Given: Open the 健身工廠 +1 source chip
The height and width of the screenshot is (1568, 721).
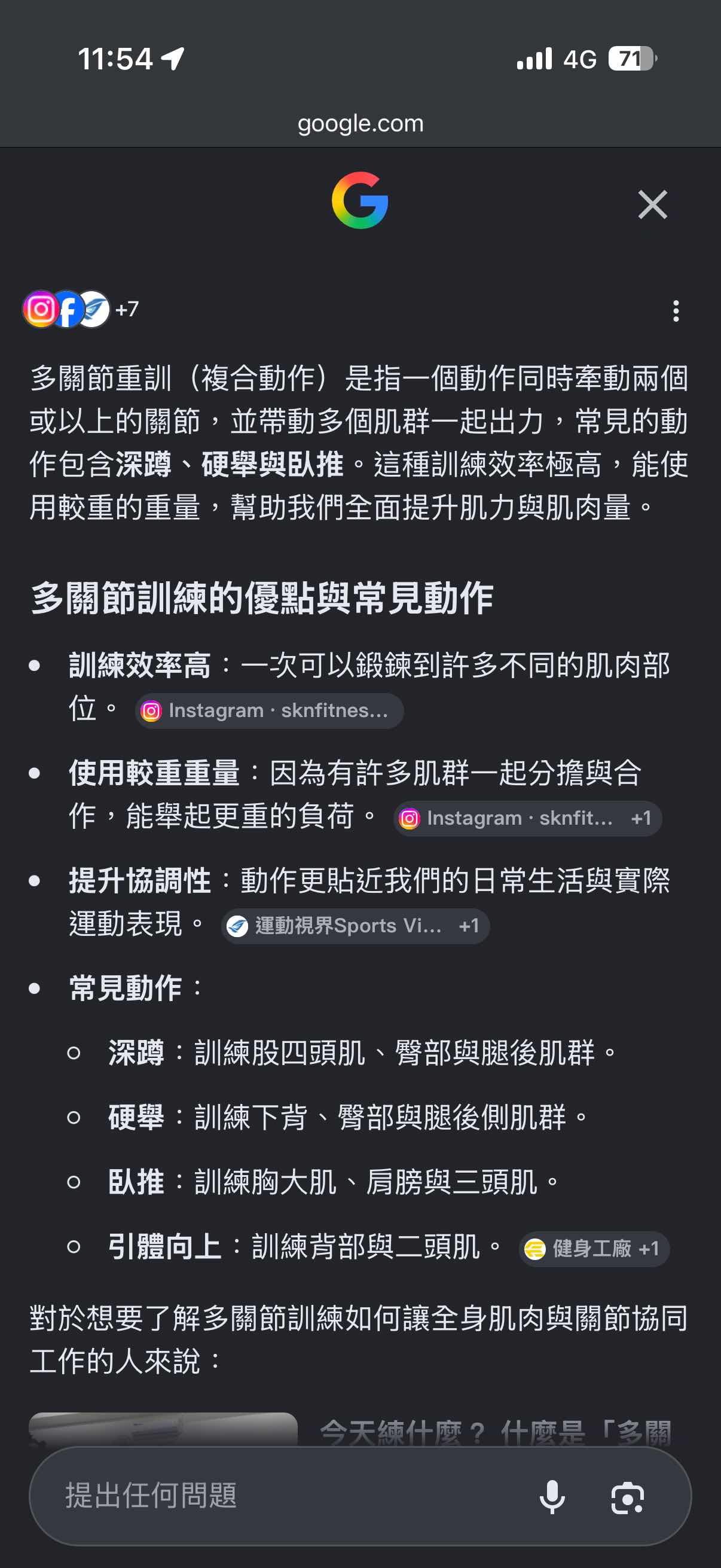Looking at the screenshot, I should point(594,1249).
